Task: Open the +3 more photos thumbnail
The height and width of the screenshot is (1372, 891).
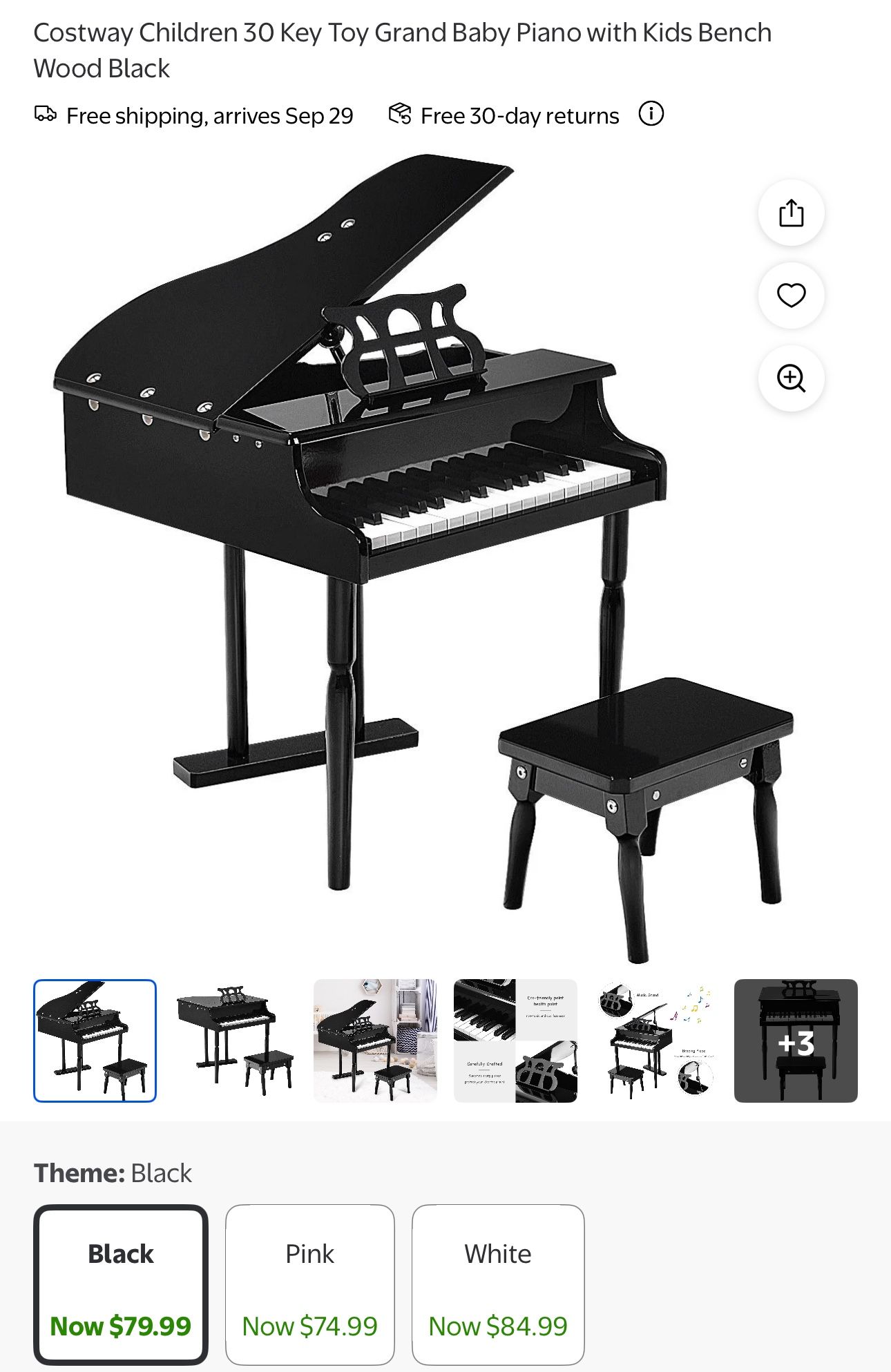Action: [x=796, y=1041]
